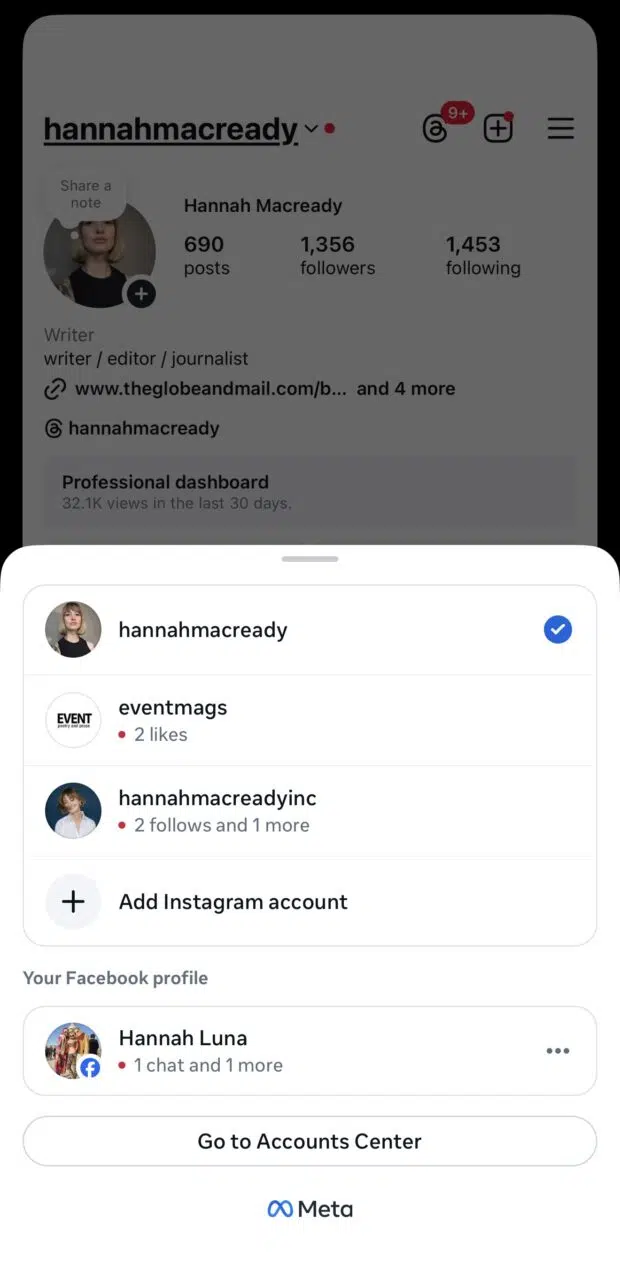
Task: Go to Accounts Center
Action: click(x=310, y=1141)
